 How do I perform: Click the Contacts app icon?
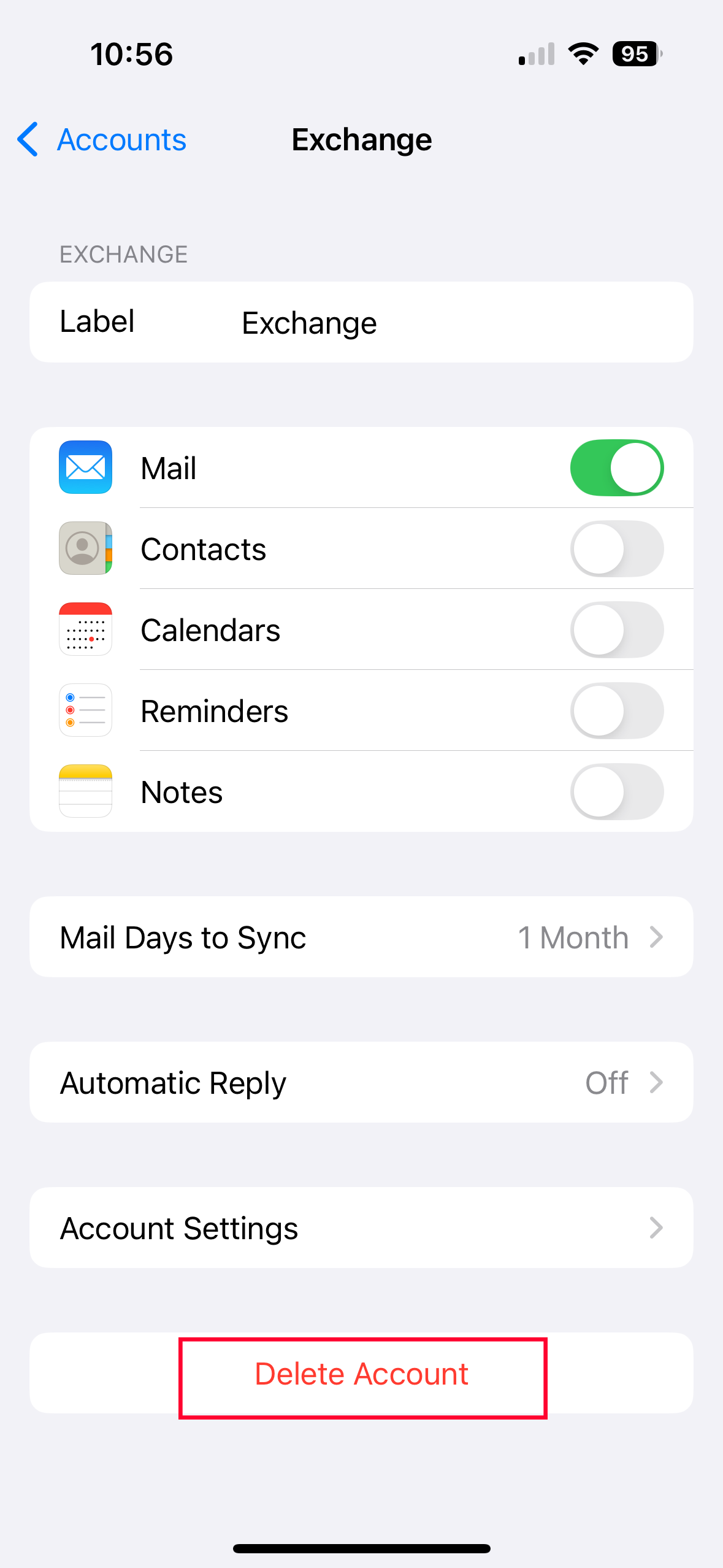[85, 548]
